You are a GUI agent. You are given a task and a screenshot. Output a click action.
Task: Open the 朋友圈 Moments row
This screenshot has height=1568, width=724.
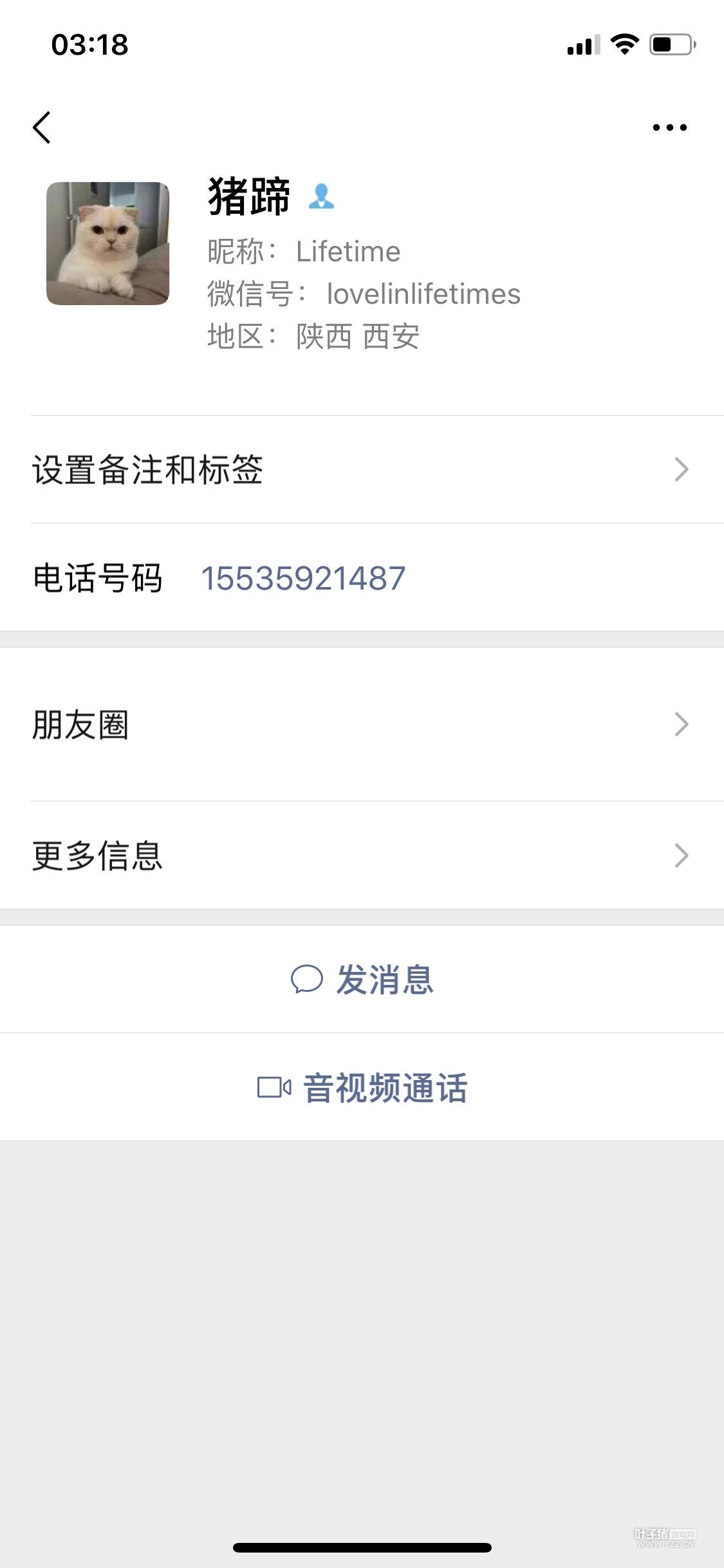click(360, 725)
